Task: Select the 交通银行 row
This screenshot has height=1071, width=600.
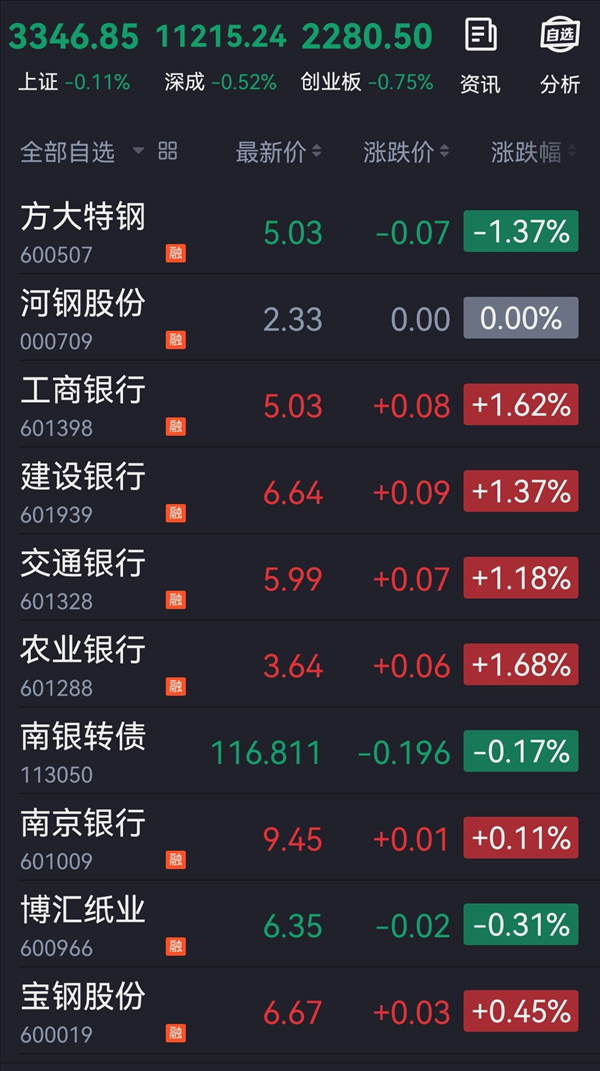Action: 300,578
